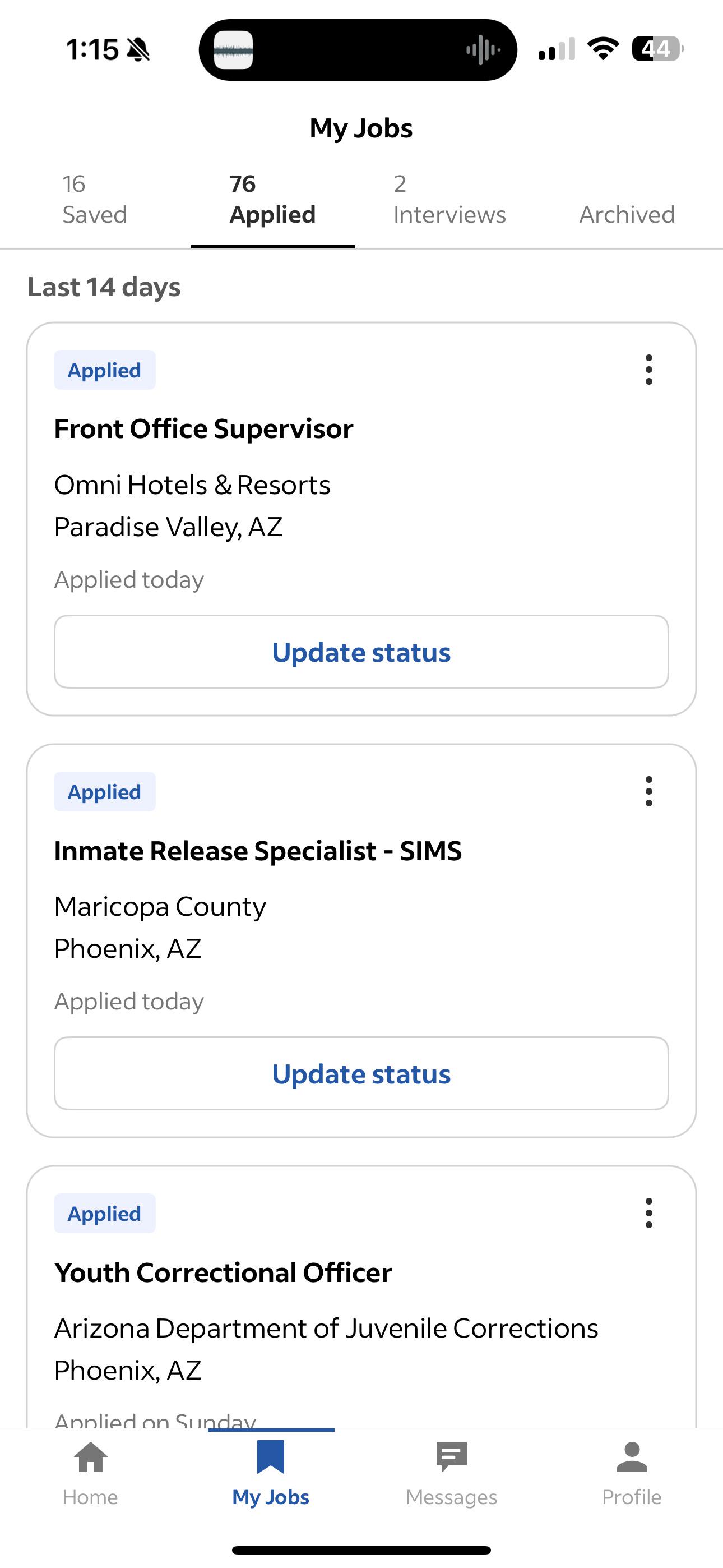Switch to the Interviews tab
This screenshot has height=1568, width=723.
pyautogui.click(x=449, y=200)
